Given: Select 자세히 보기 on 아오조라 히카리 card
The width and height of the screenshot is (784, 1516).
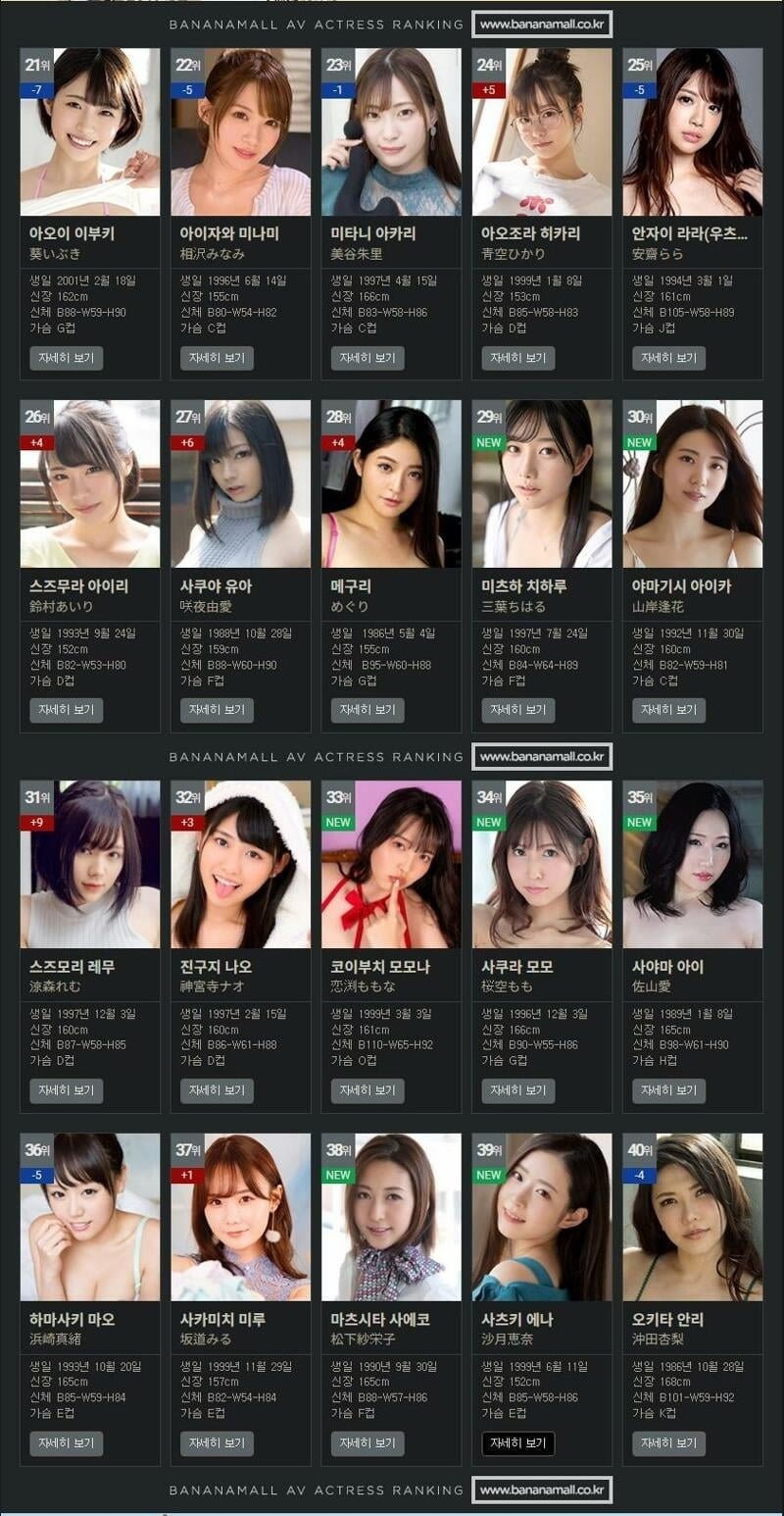Looking at the screenshot, I should pos(518,358).
